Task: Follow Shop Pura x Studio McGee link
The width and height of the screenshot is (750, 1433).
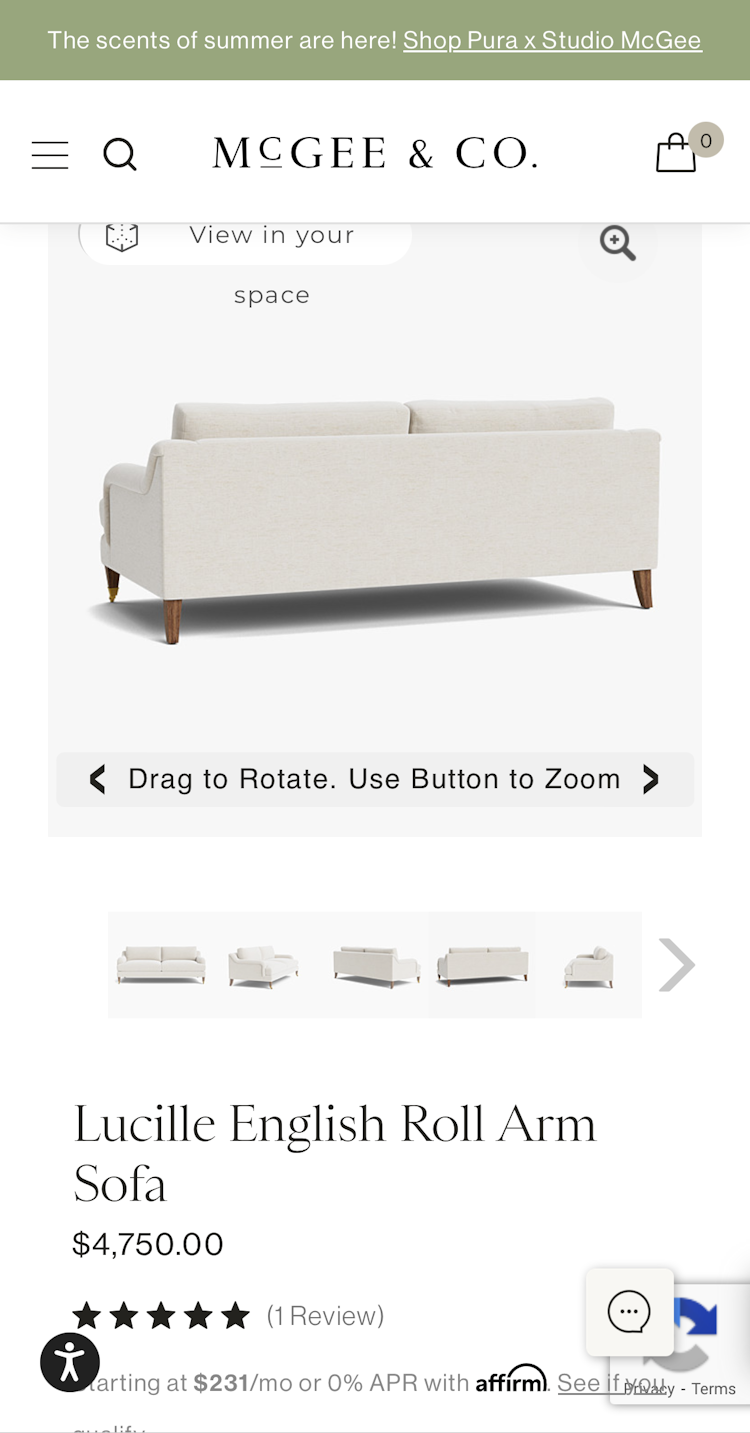Action: (x=552, y=40)
